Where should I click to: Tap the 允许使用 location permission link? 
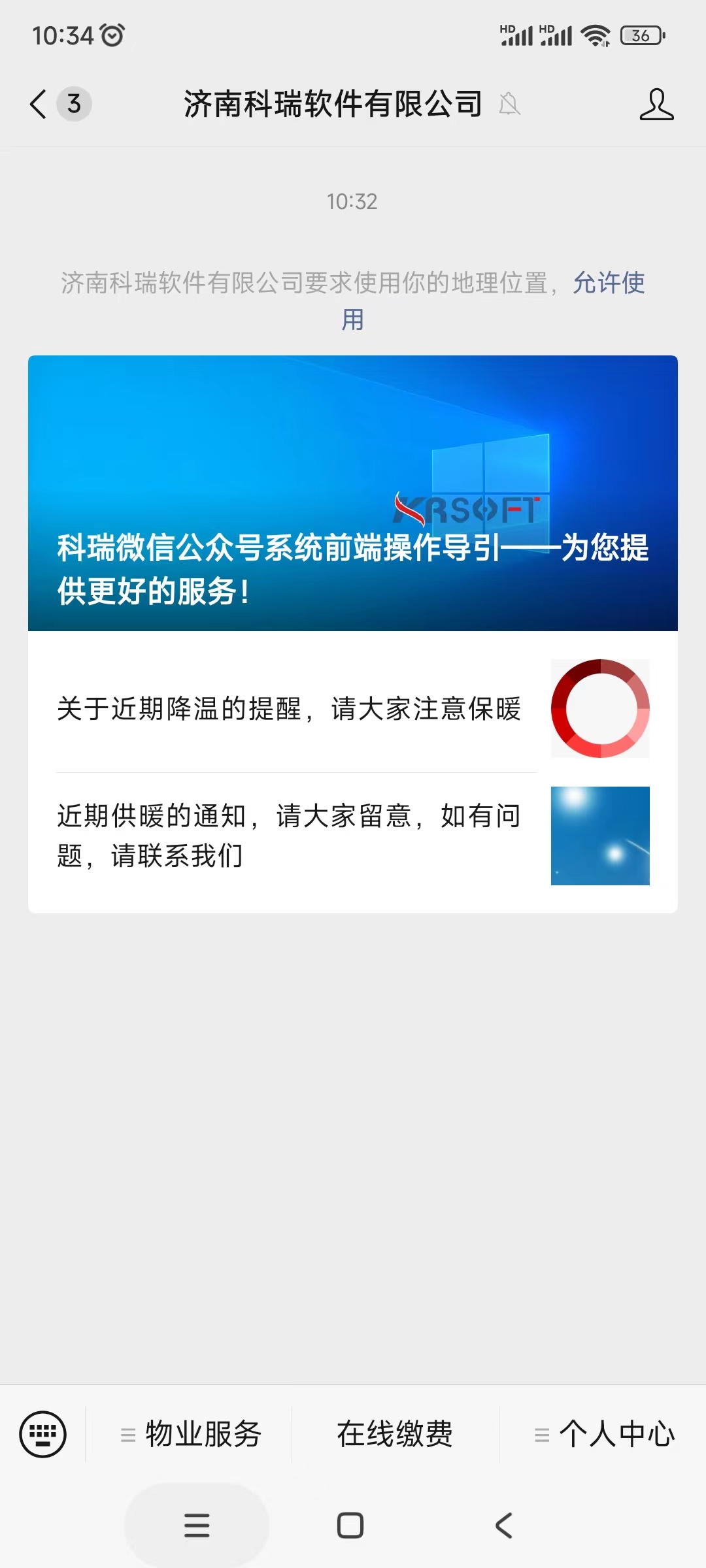(x=608, y=283)
